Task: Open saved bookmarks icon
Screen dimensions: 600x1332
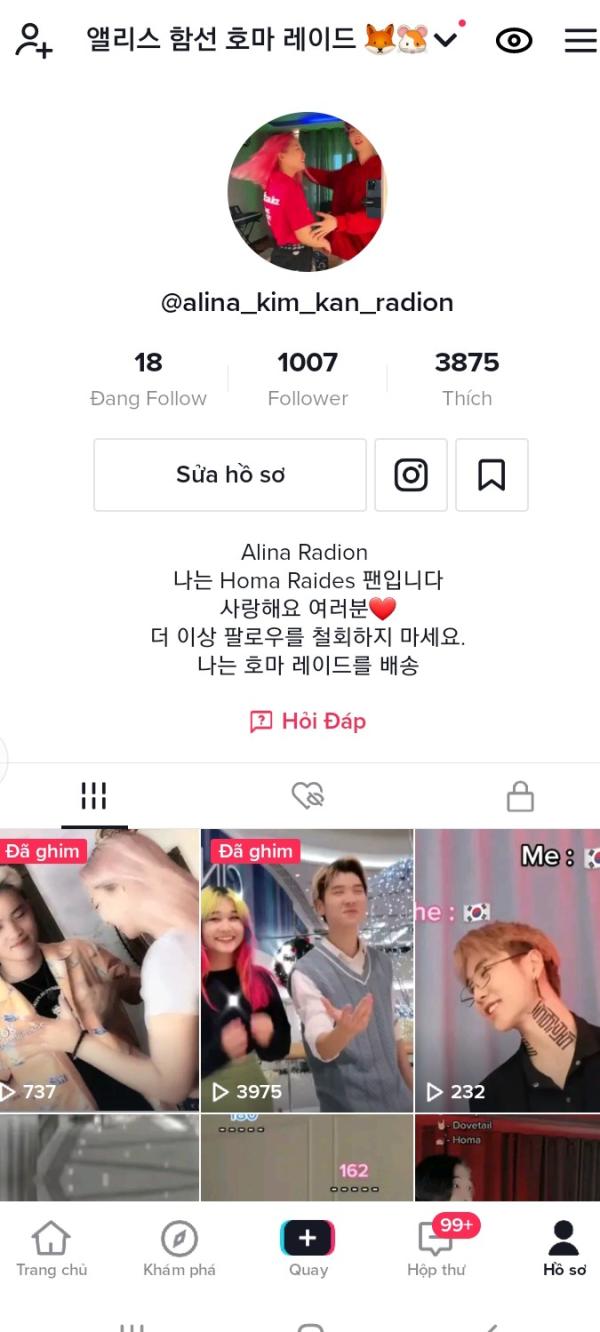Action: (x=491, y=475)
